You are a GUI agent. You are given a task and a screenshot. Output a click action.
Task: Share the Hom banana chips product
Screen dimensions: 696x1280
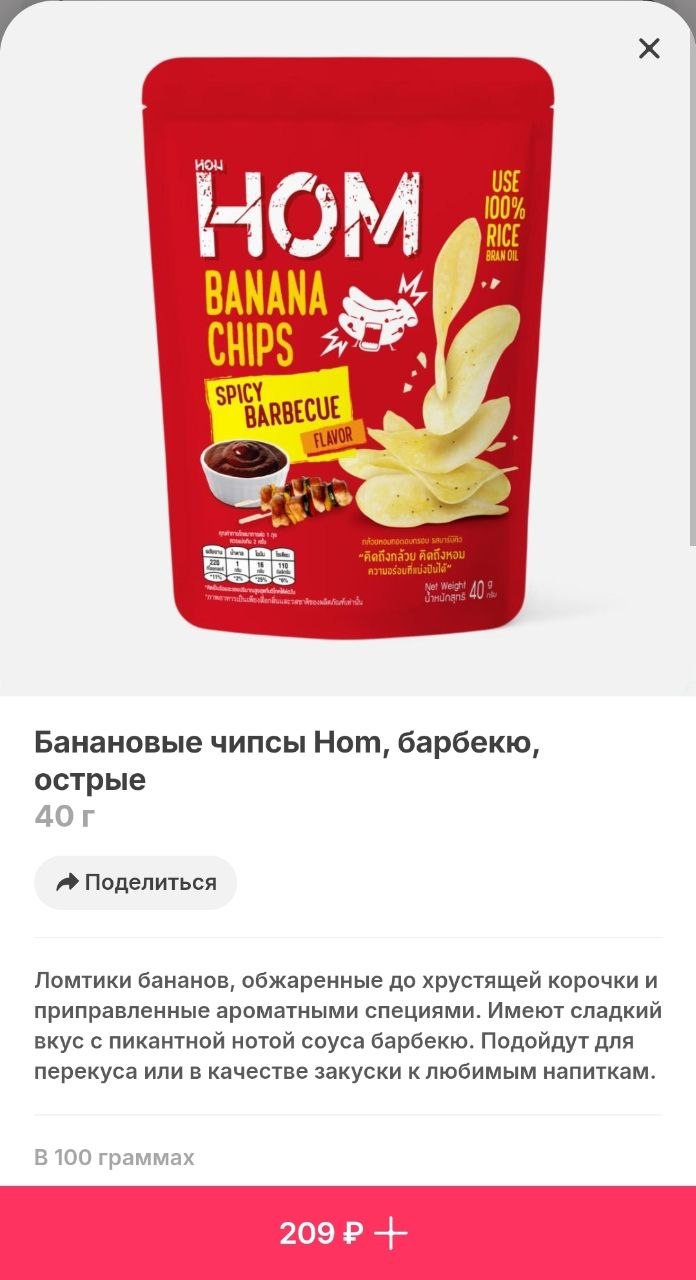[x=136, y=882]
